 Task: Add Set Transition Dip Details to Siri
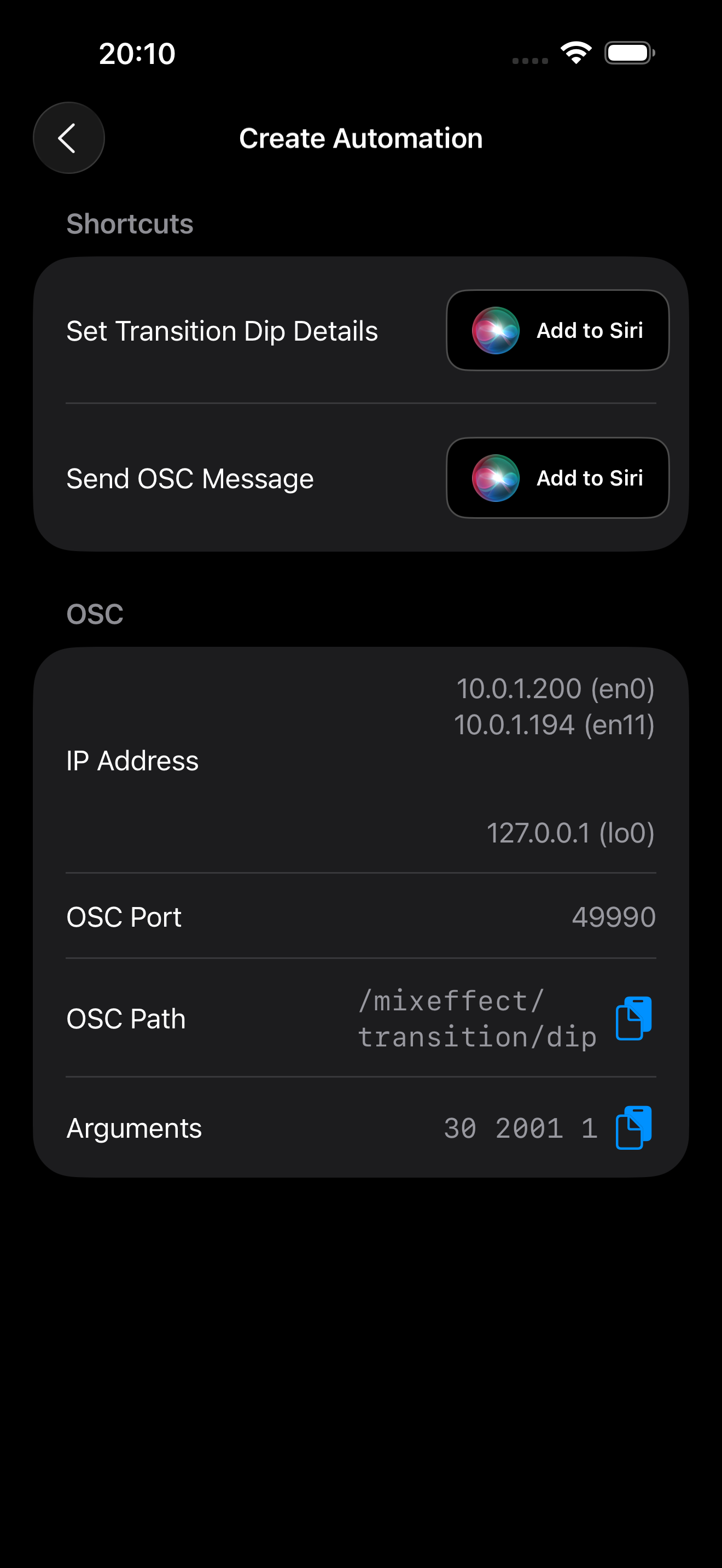557,330
